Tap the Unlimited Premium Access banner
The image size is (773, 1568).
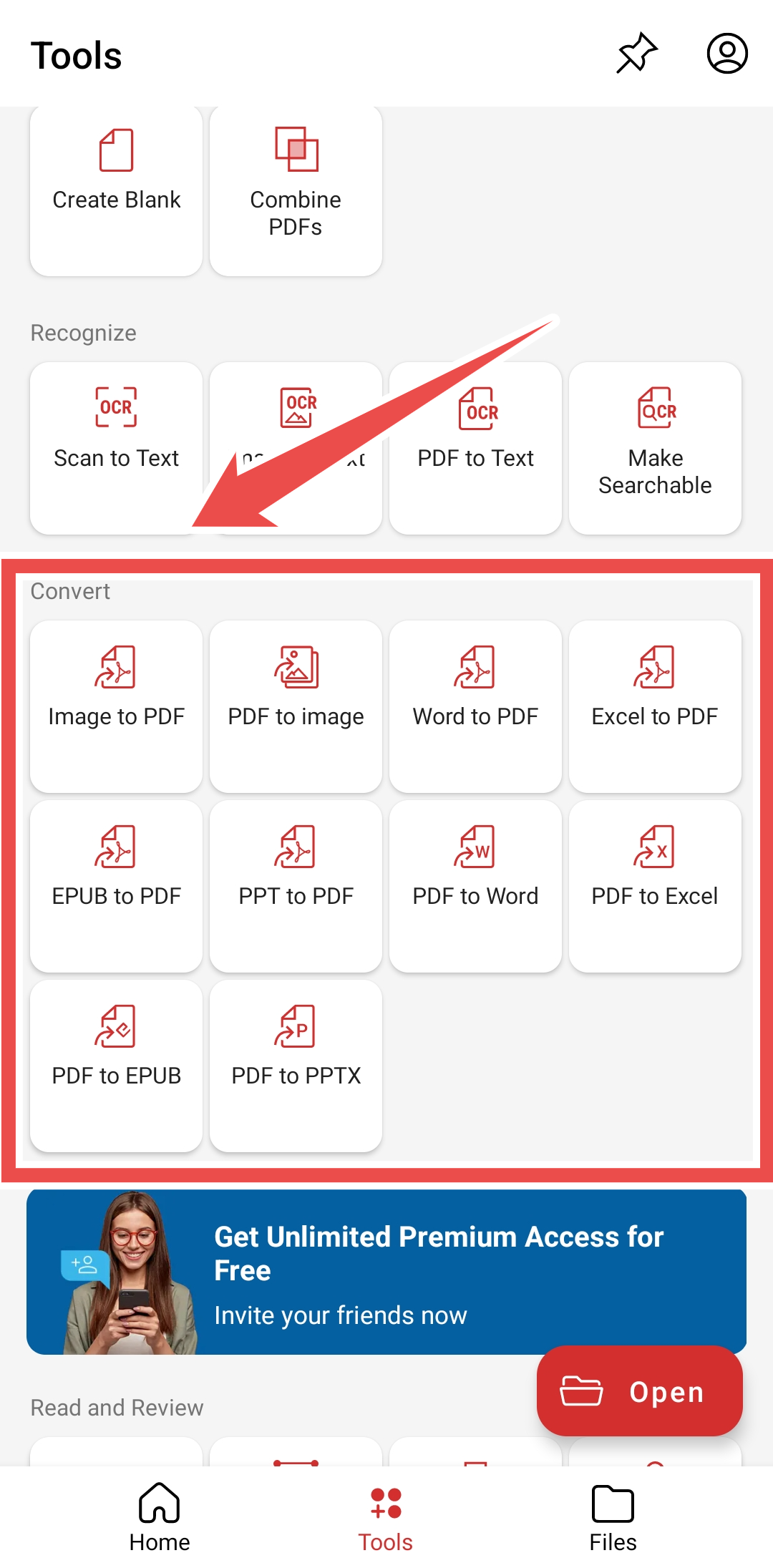[386, 1271]
